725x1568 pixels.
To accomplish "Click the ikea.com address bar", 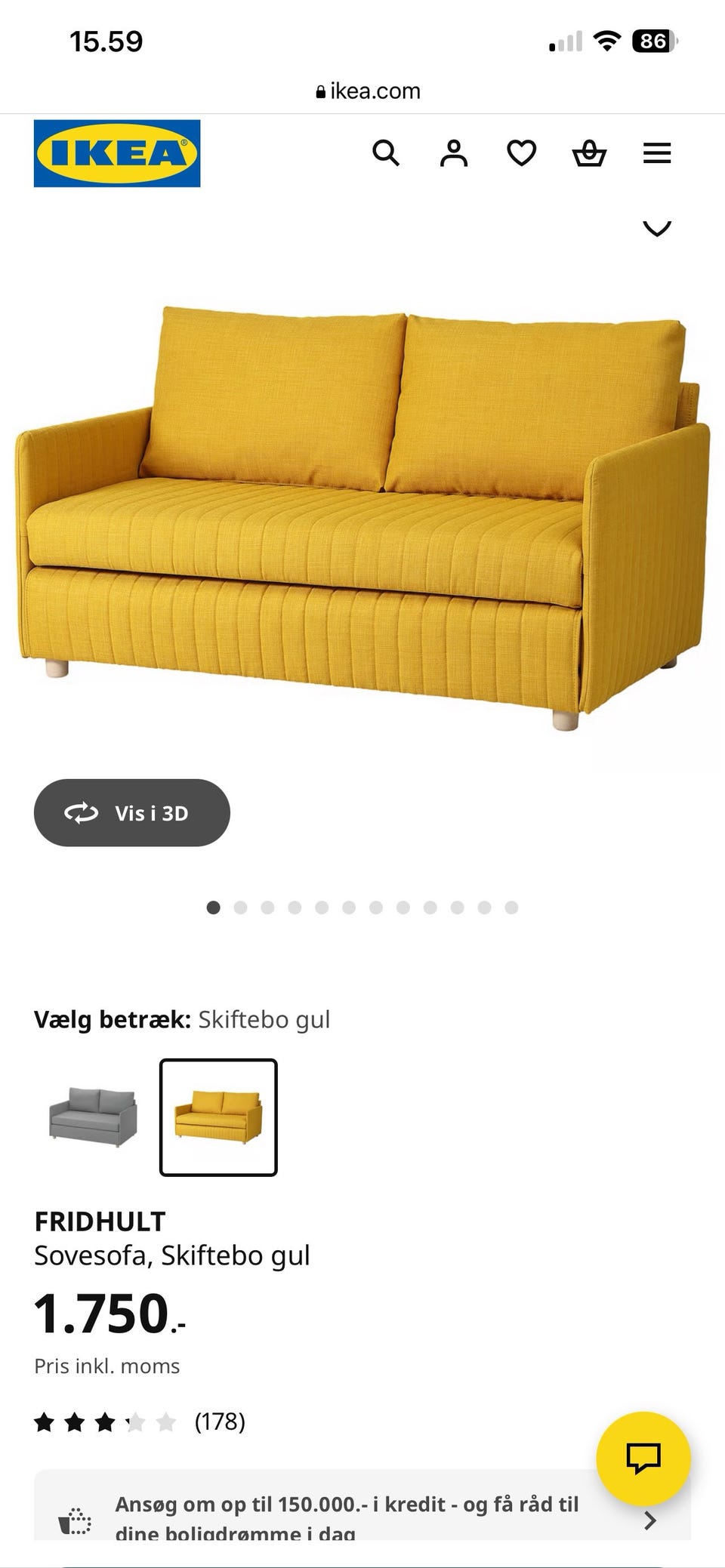I will tap(370, 91).
